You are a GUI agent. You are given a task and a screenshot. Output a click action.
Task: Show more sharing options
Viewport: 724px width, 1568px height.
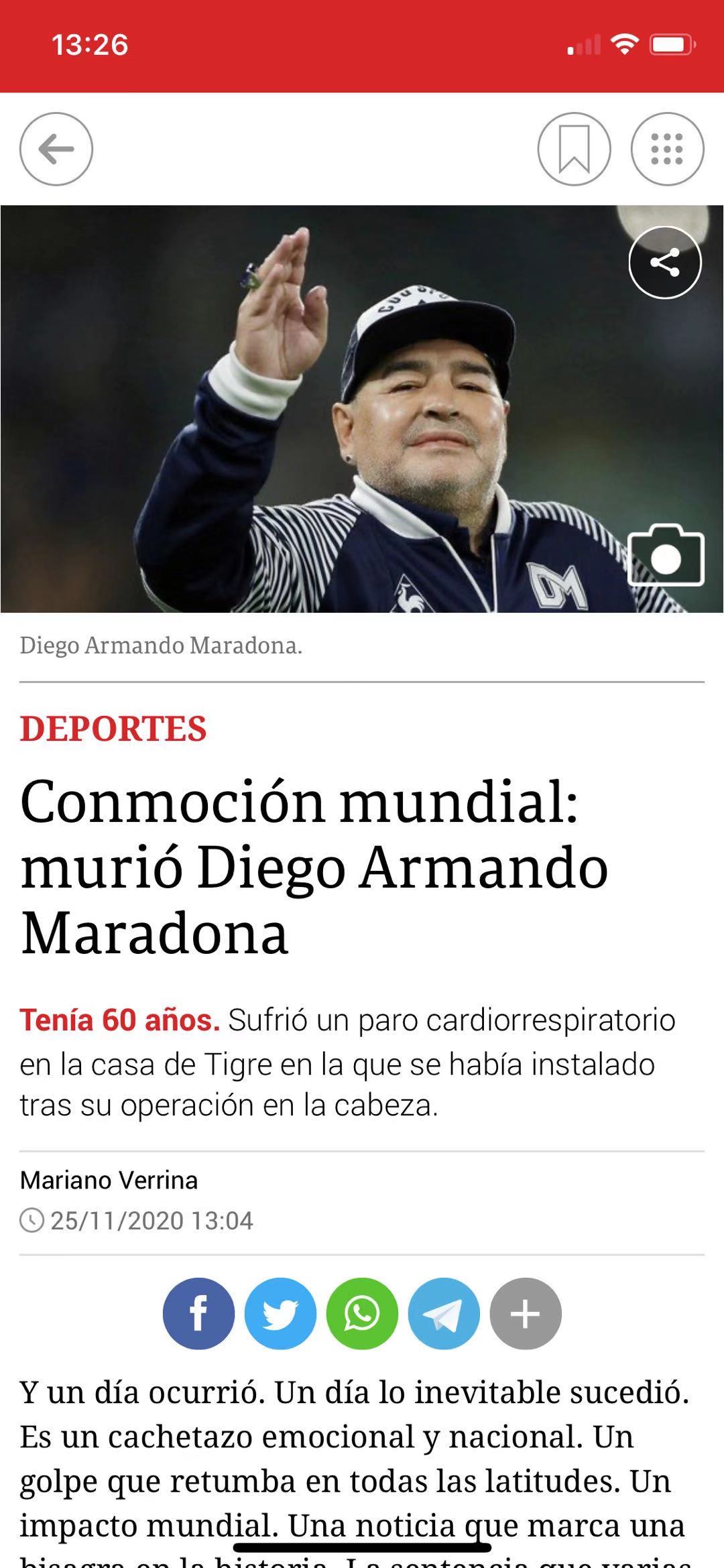coord(526,1313)
